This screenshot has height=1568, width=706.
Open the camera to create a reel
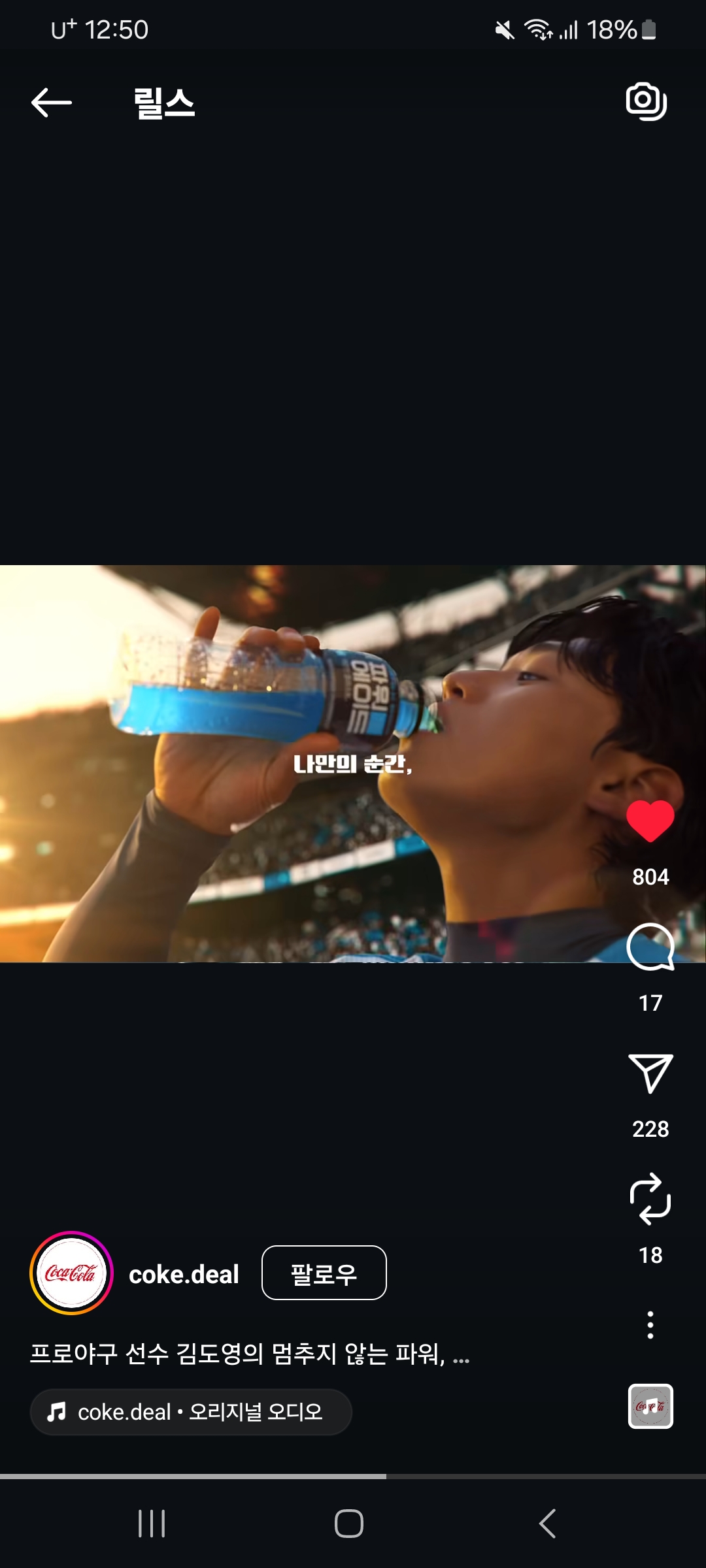(646, 101)
